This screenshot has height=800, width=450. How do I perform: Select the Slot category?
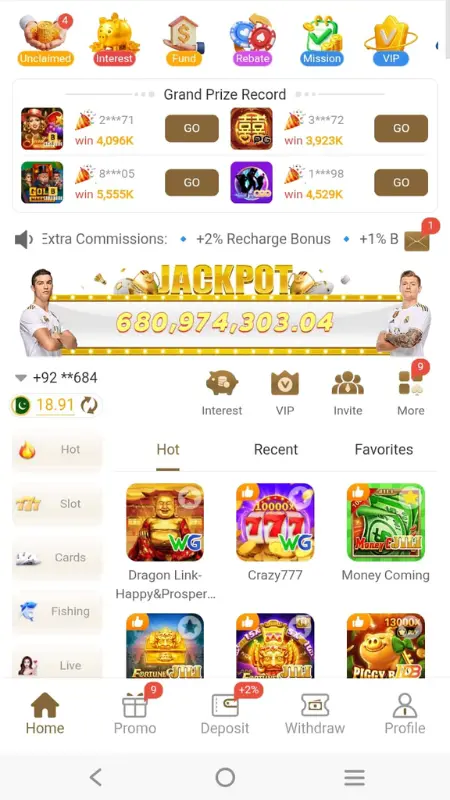coord(57,504)
